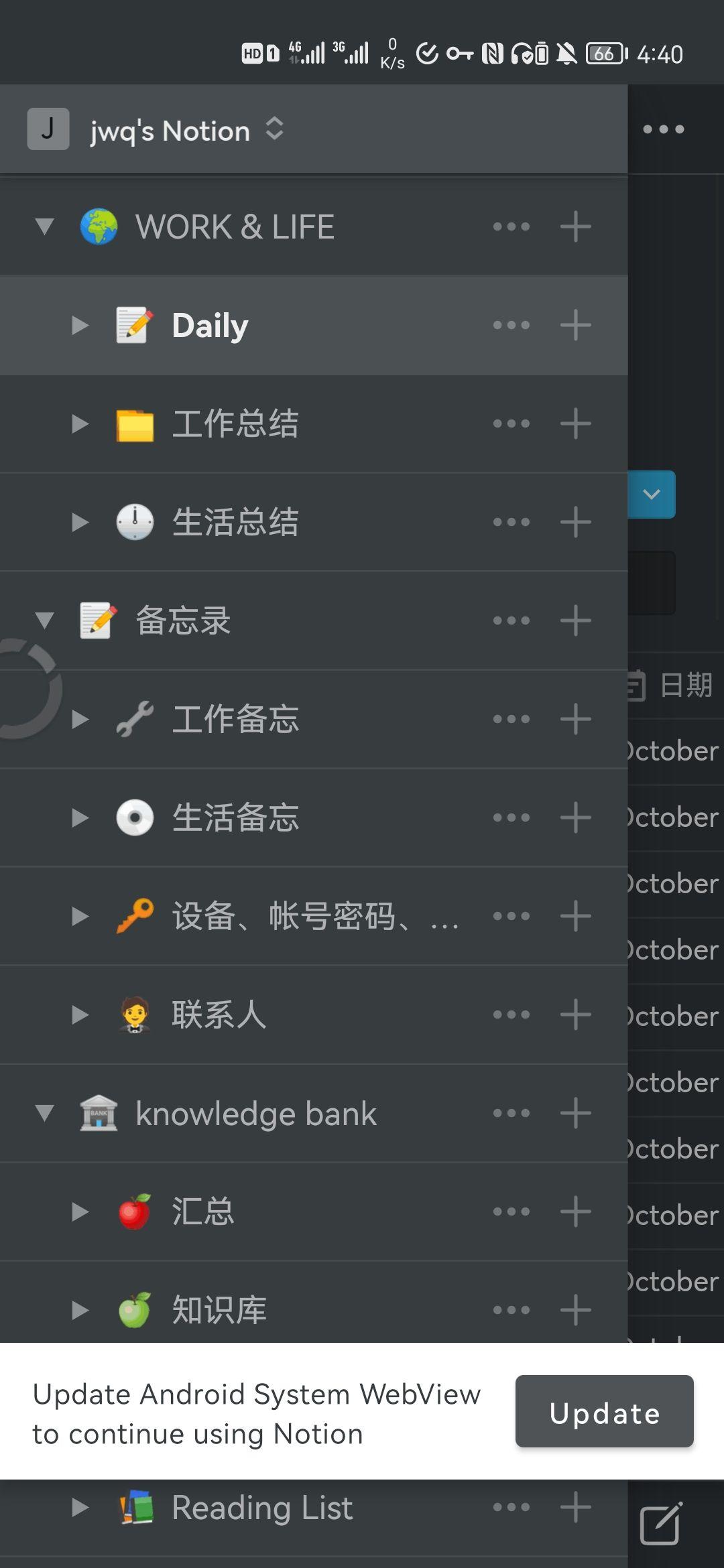This screenshot has height=1568, width=724.
Task: Create a new page with compose icon
Action: 660,1524
